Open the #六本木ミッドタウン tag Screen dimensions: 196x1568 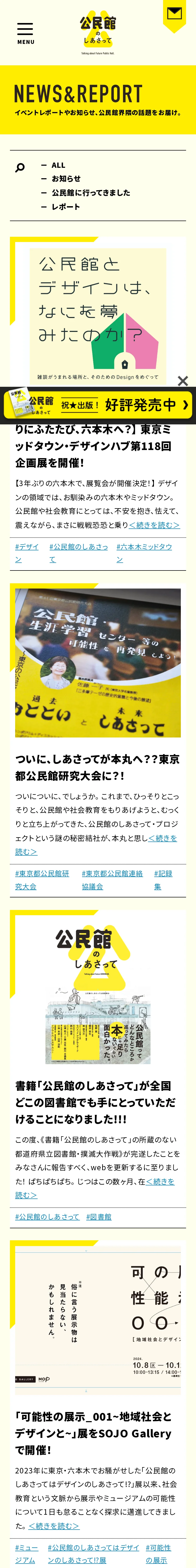coord(144,552)
